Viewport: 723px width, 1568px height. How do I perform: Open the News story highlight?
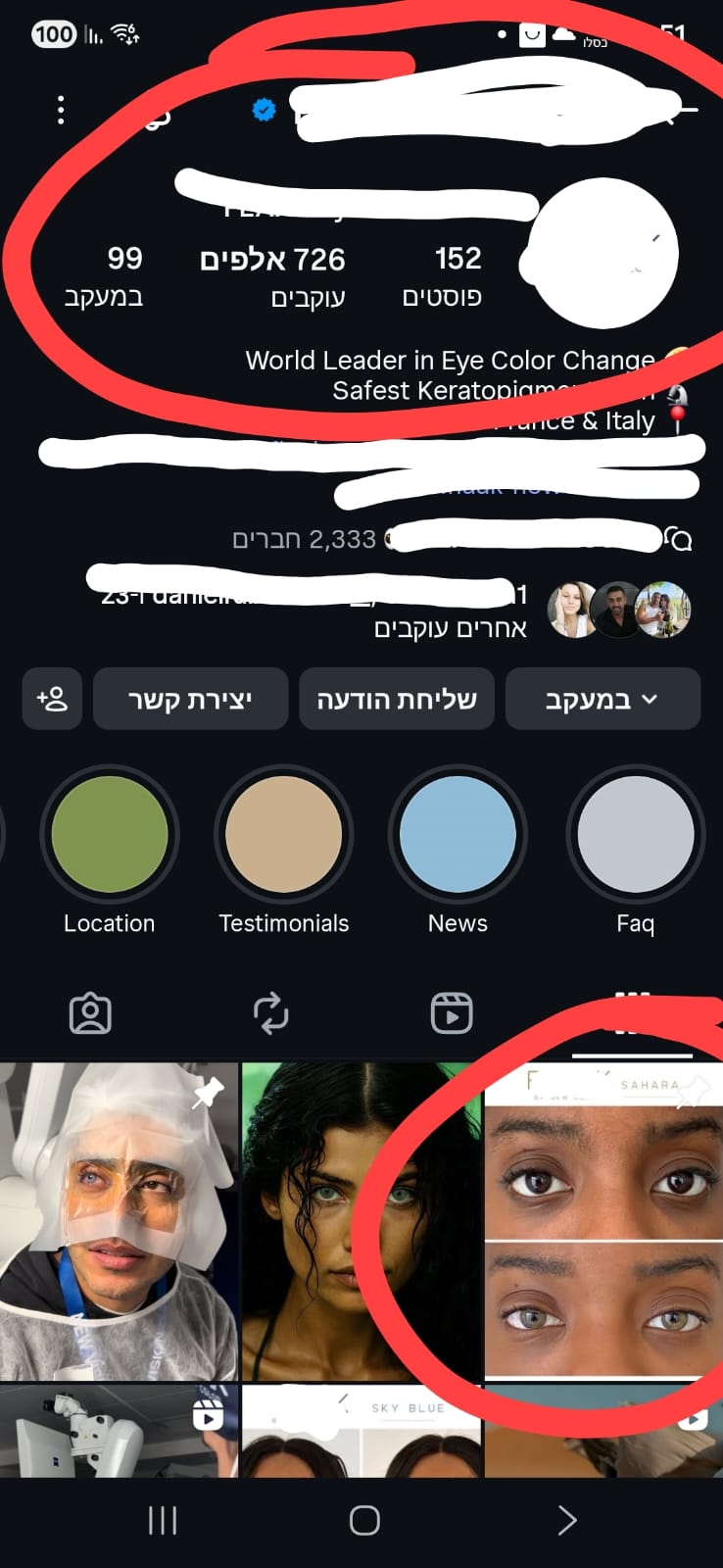(x=458, y=835)
